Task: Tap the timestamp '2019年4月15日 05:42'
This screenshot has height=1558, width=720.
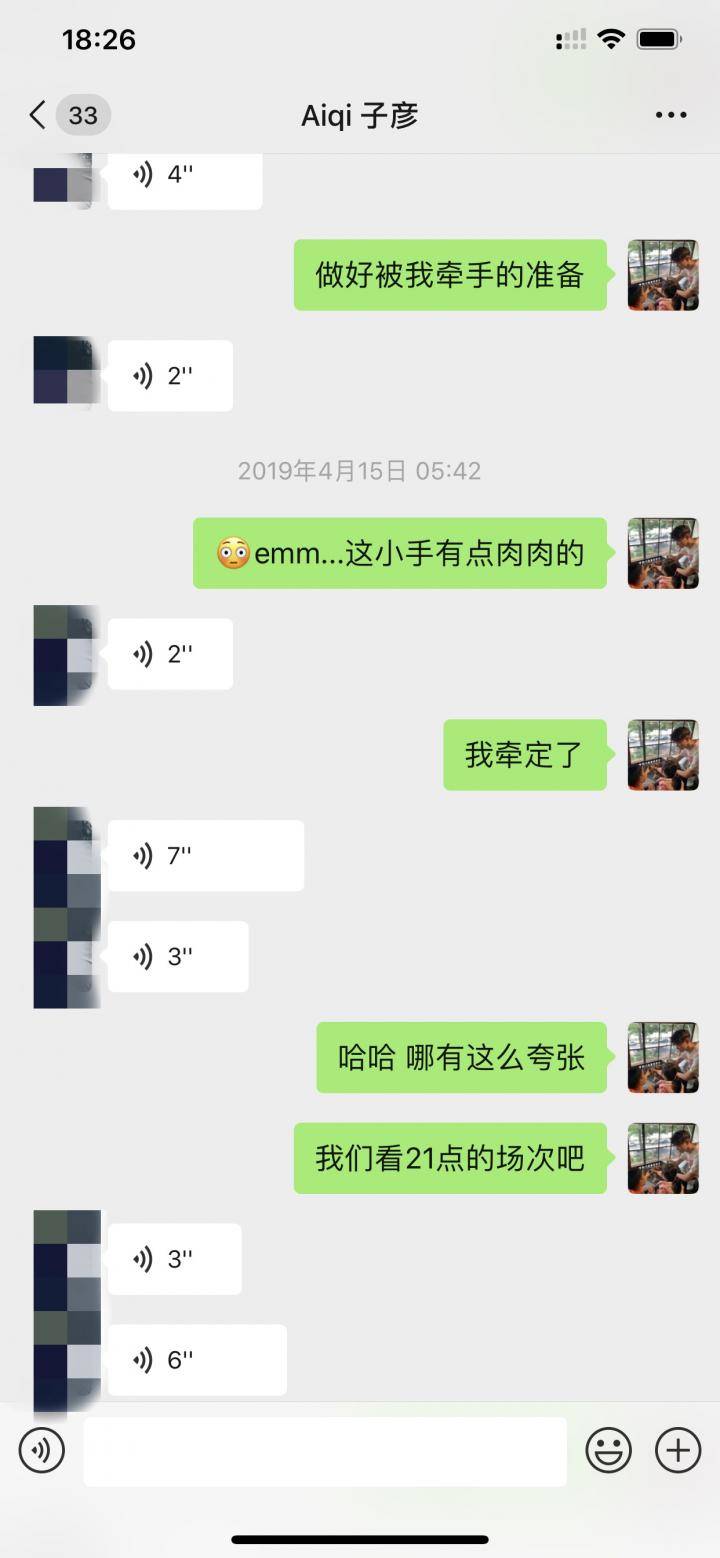Action: (x=360, y=470)
